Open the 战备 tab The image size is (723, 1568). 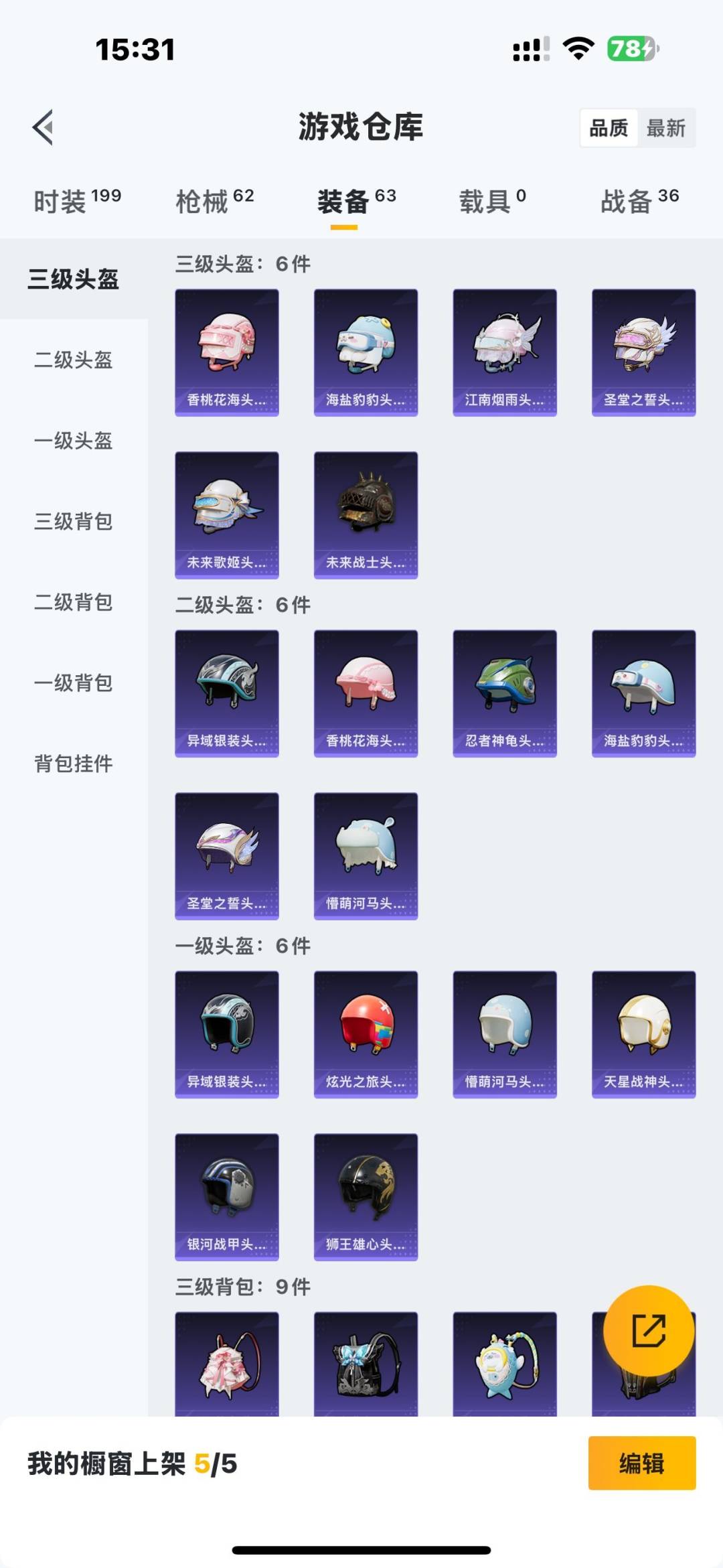pyautogui.click(x=639, y=201)
